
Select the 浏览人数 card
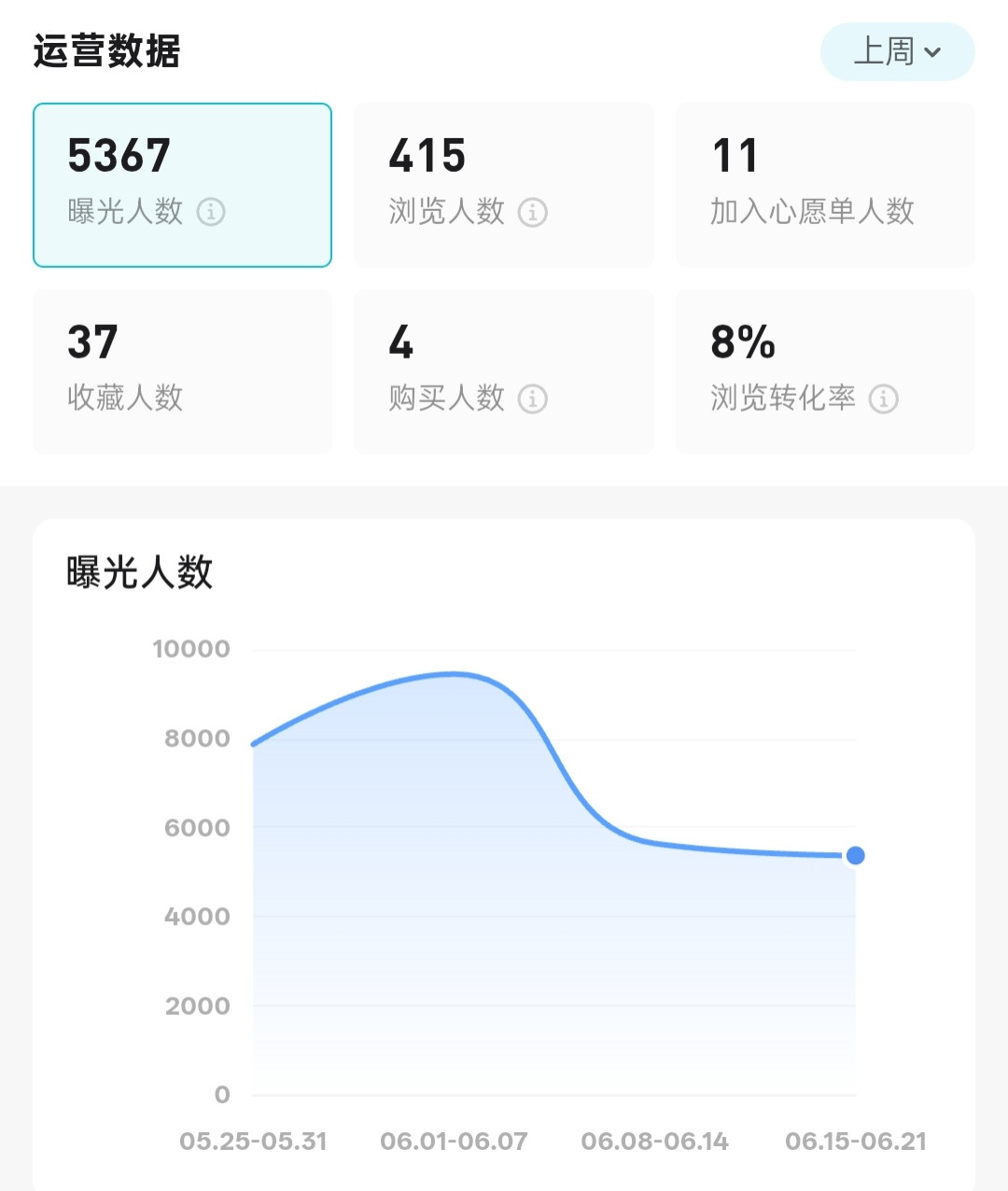tap(504, 185)
